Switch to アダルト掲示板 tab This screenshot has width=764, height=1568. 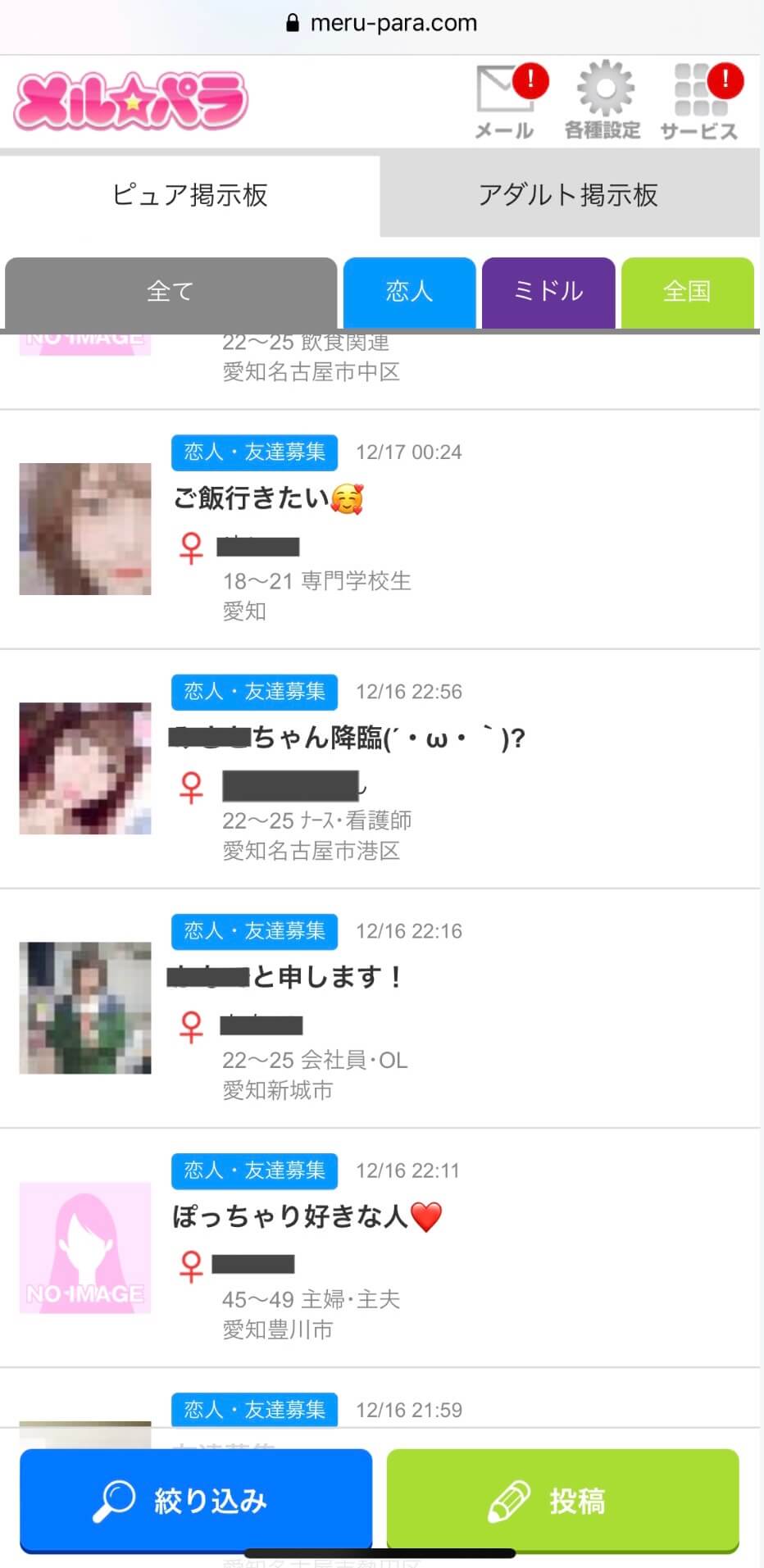[569, 195]
